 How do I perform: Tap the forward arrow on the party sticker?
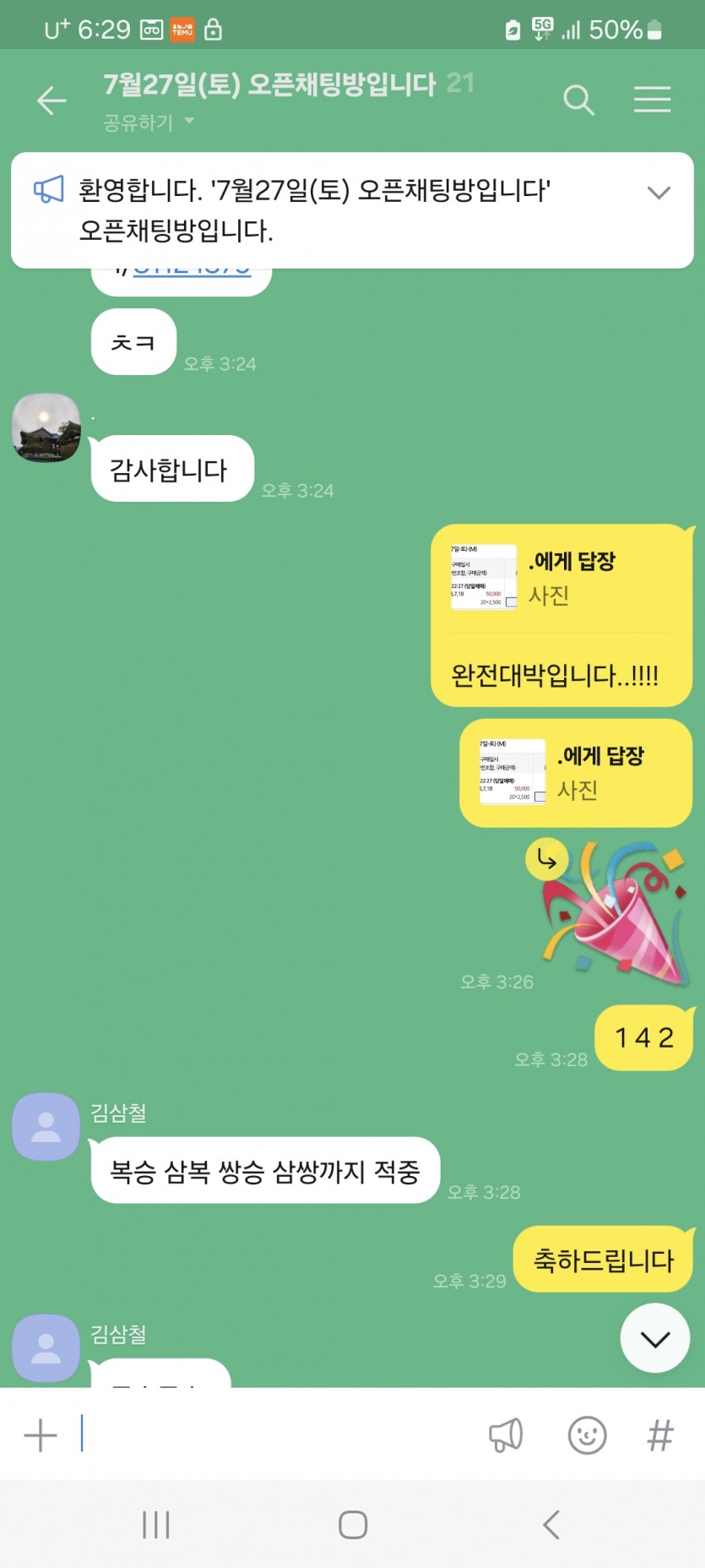[546, 860]
